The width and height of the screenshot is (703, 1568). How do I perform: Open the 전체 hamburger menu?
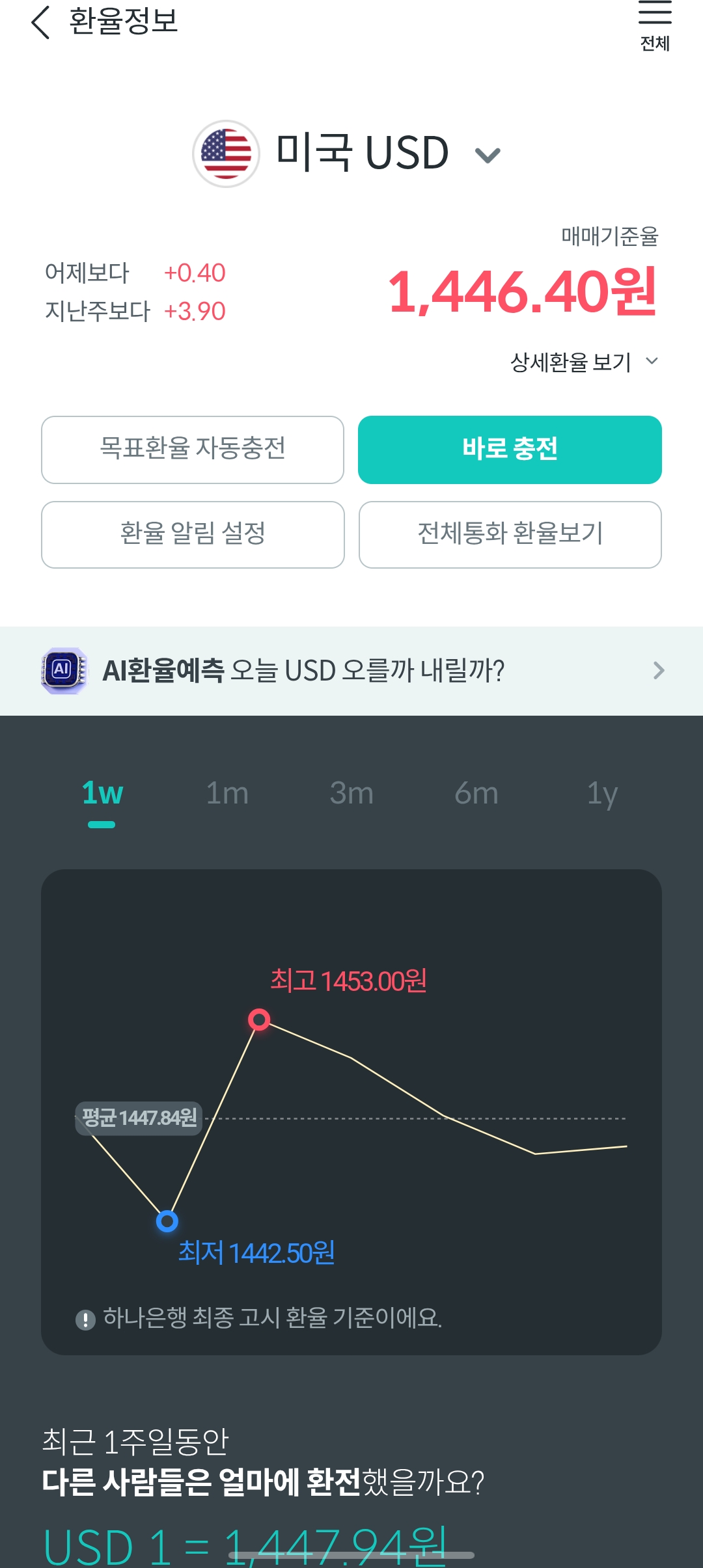[x=654, y=26]
